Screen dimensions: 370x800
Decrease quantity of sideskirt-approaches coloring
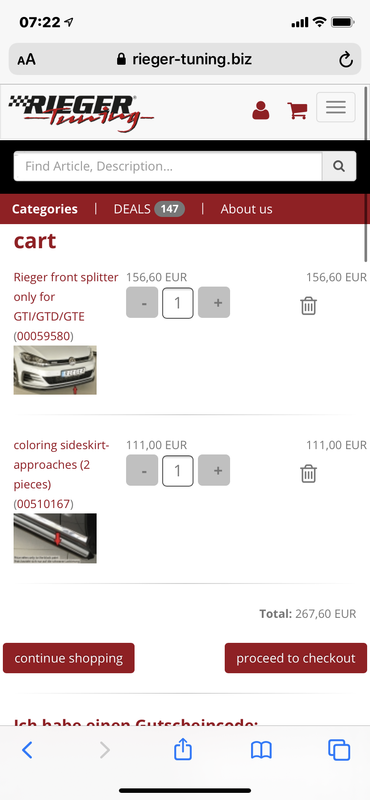[x=142, y=470]
